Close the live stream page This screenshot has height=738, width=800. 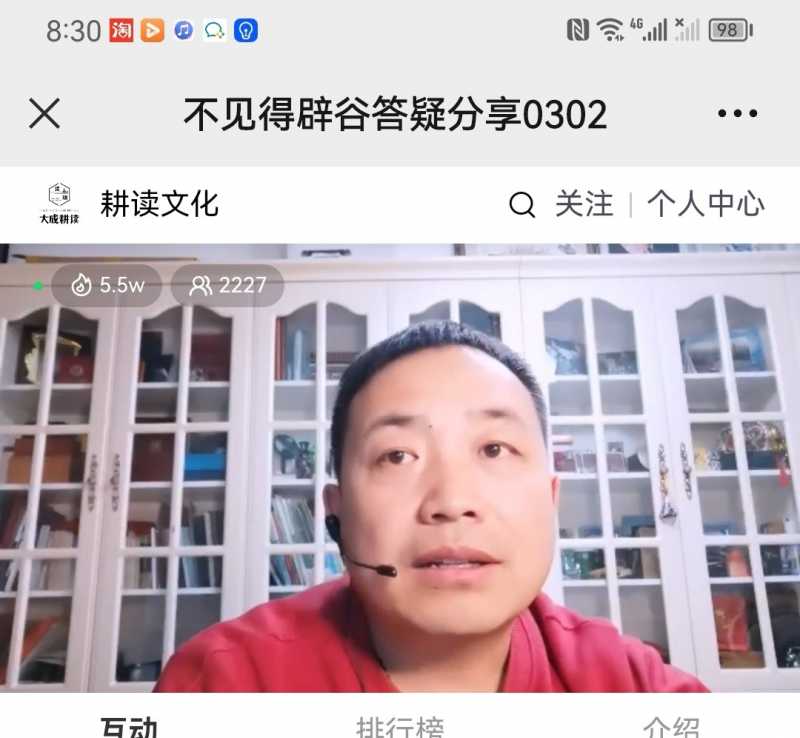(44, 114)
